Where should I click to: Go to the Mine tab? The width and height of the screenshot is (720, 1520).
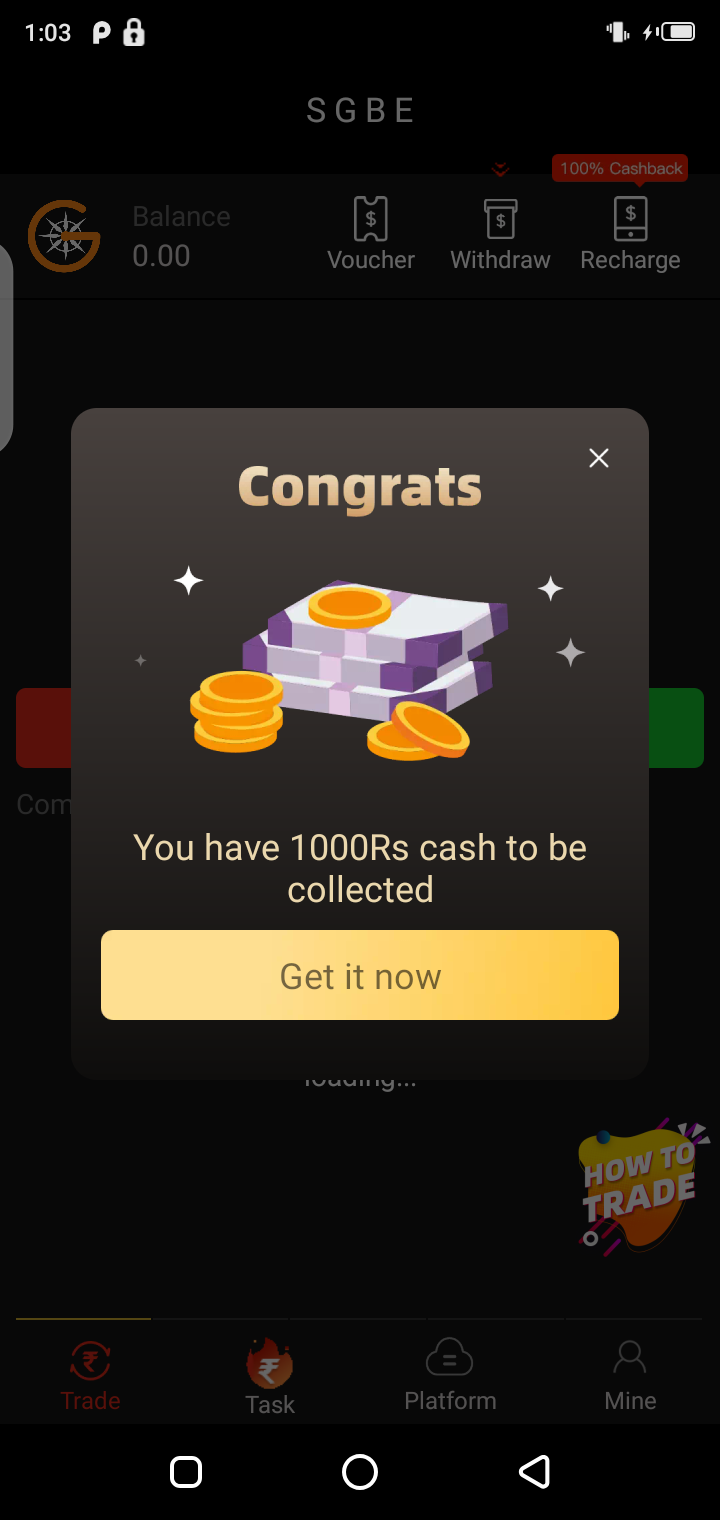tap(630, 1376)
